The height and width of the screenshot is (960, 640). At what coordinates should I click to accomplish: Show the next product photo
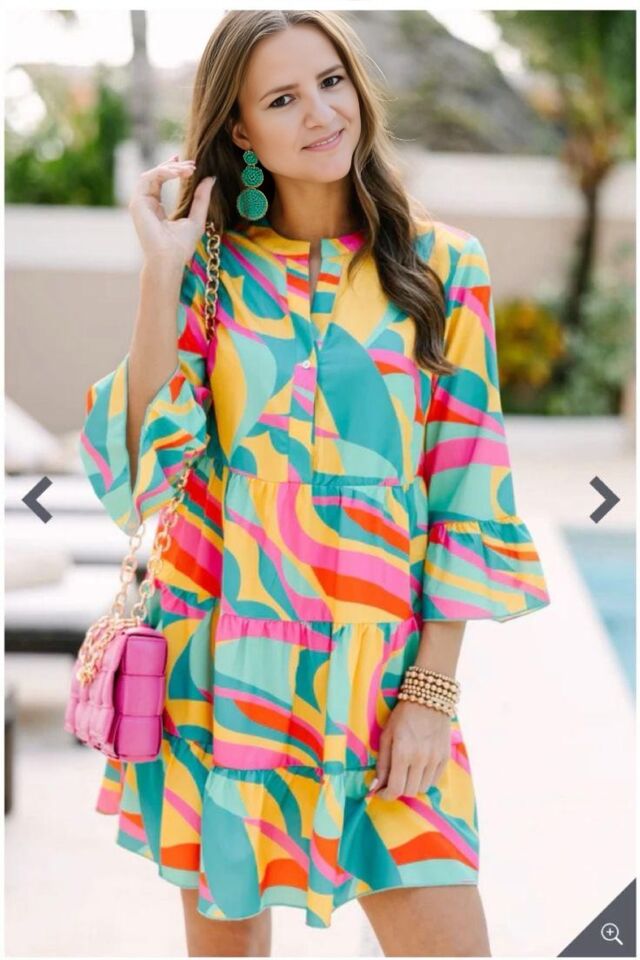[603, 499]
